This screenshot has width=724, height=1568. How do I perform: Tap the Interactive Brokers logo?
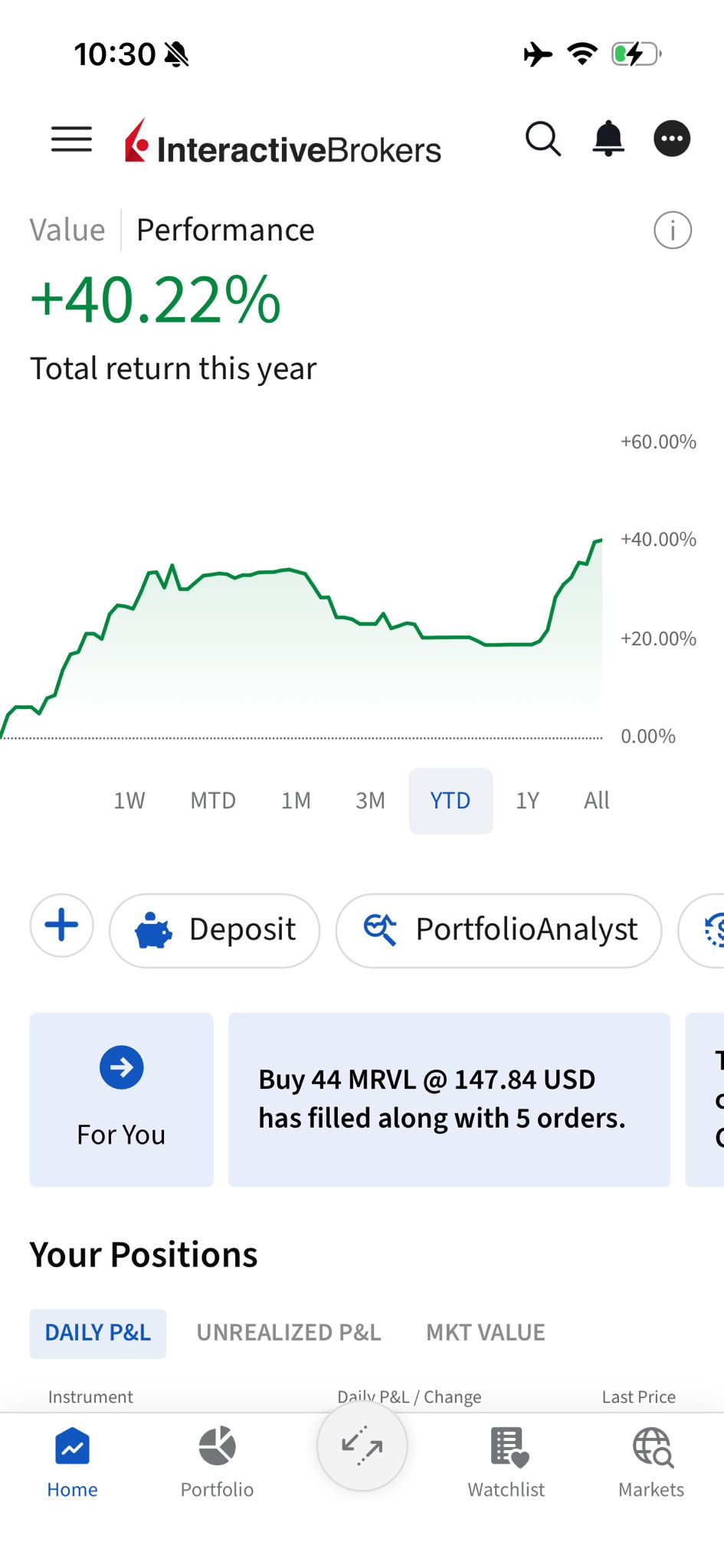(x=282, y=145)
